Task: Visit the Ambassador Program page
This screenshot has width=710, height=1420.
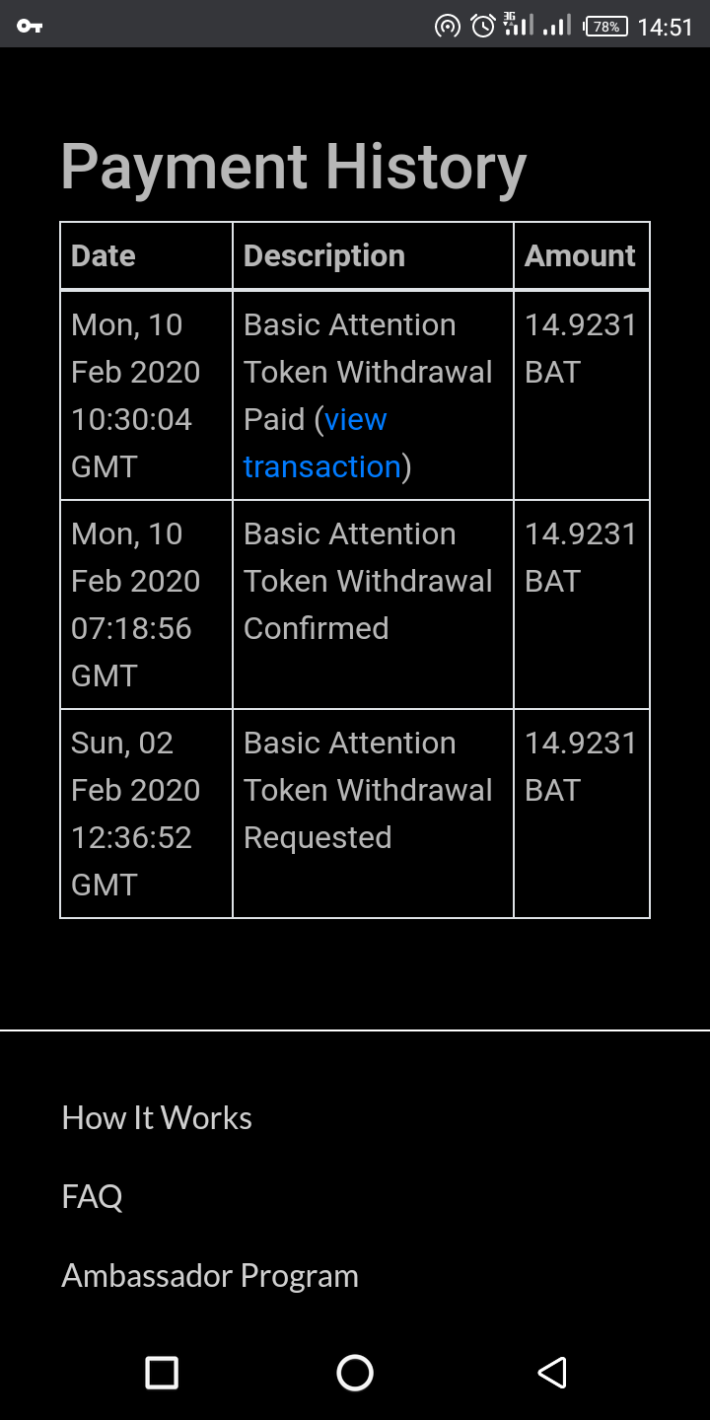Action: 210,1275
